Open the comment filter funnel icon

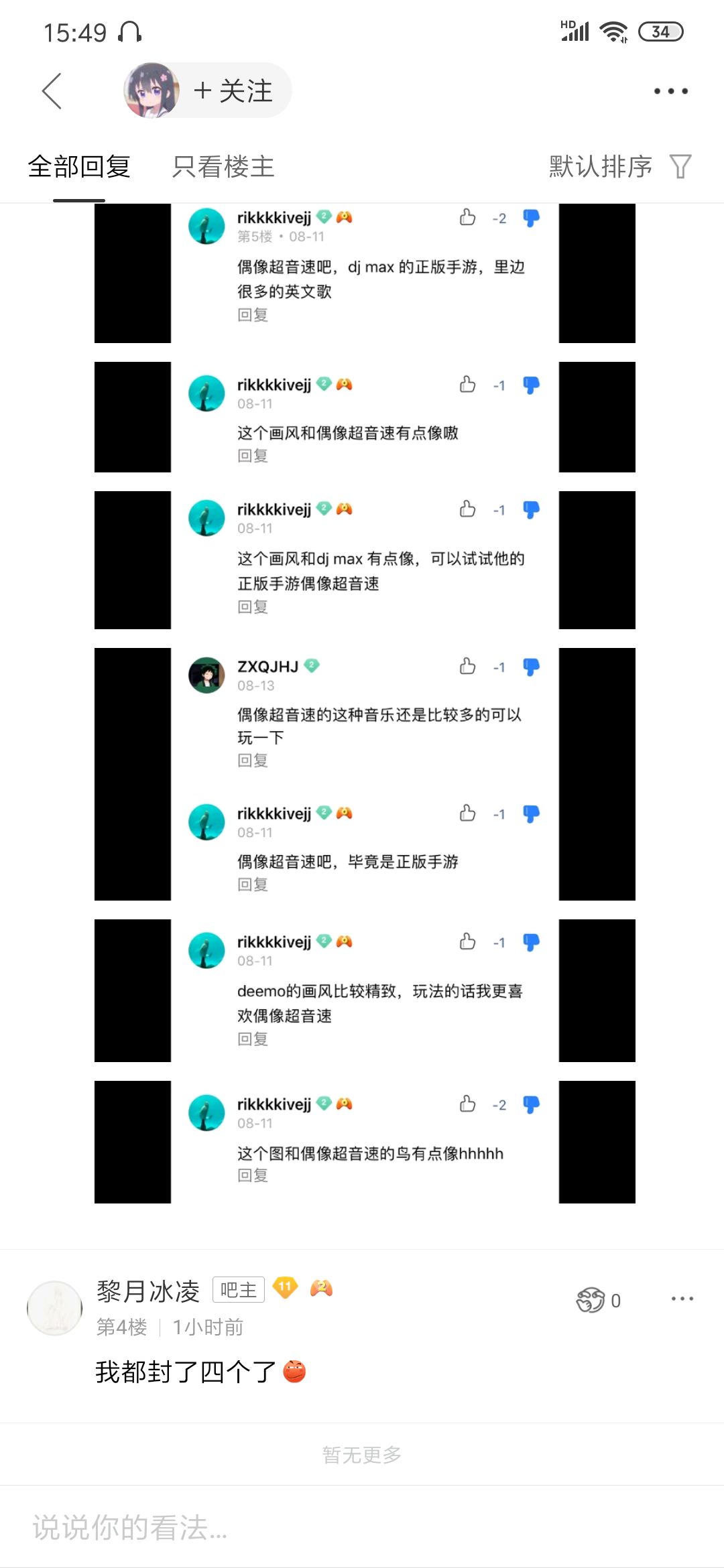tap(681, 167)
